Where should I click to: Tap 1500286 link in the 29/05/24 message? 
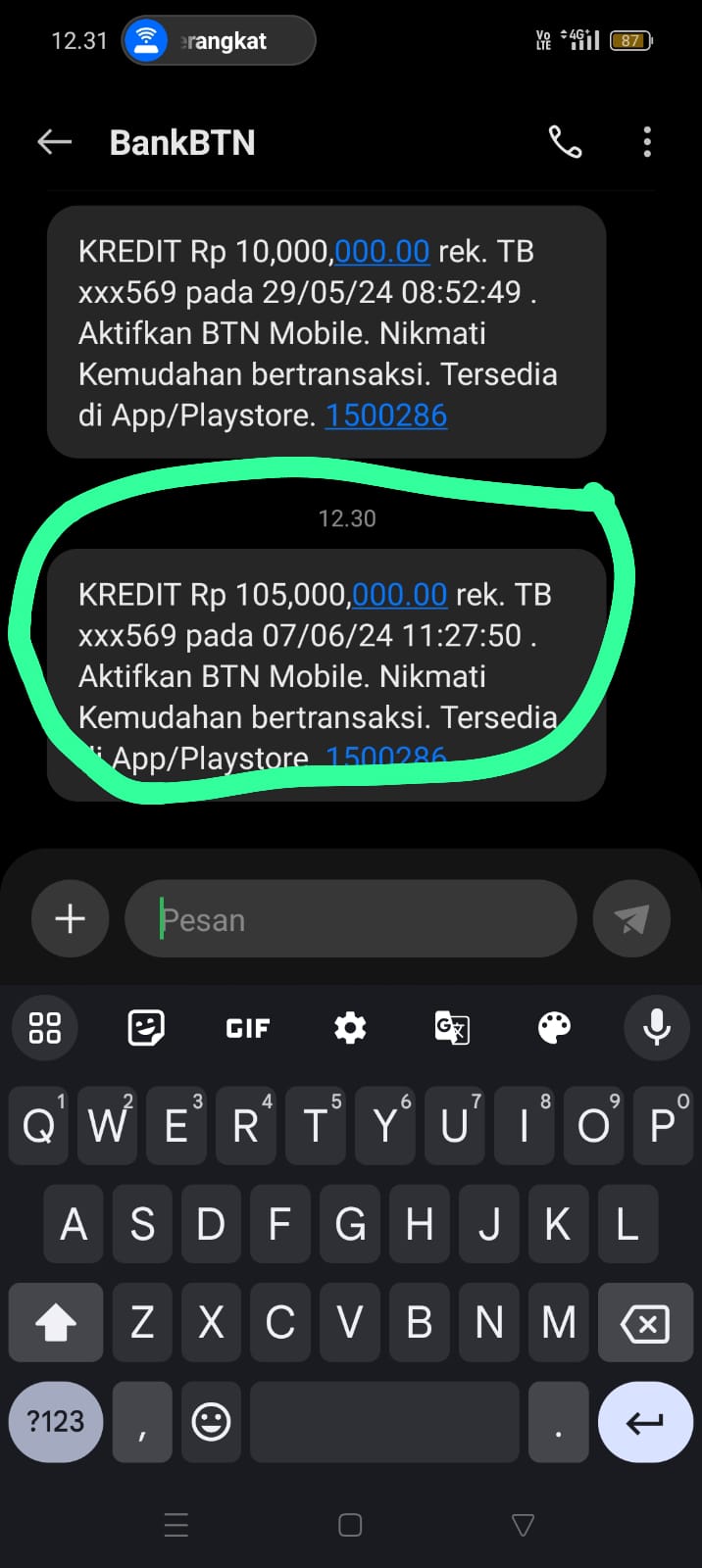coord(386,416)
